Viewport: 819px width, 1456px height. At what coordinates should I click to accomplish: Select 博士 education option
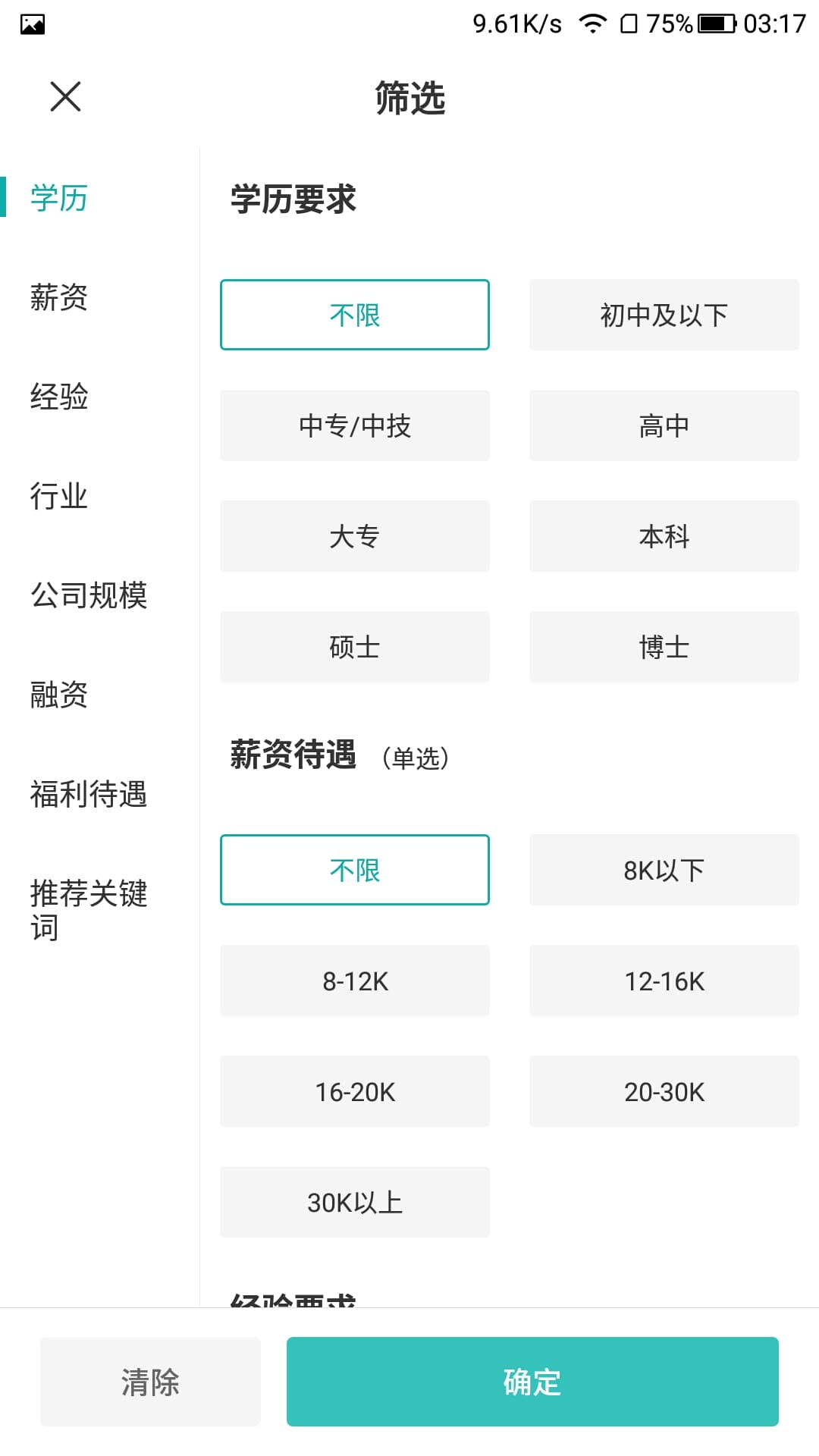pos(664,647)
